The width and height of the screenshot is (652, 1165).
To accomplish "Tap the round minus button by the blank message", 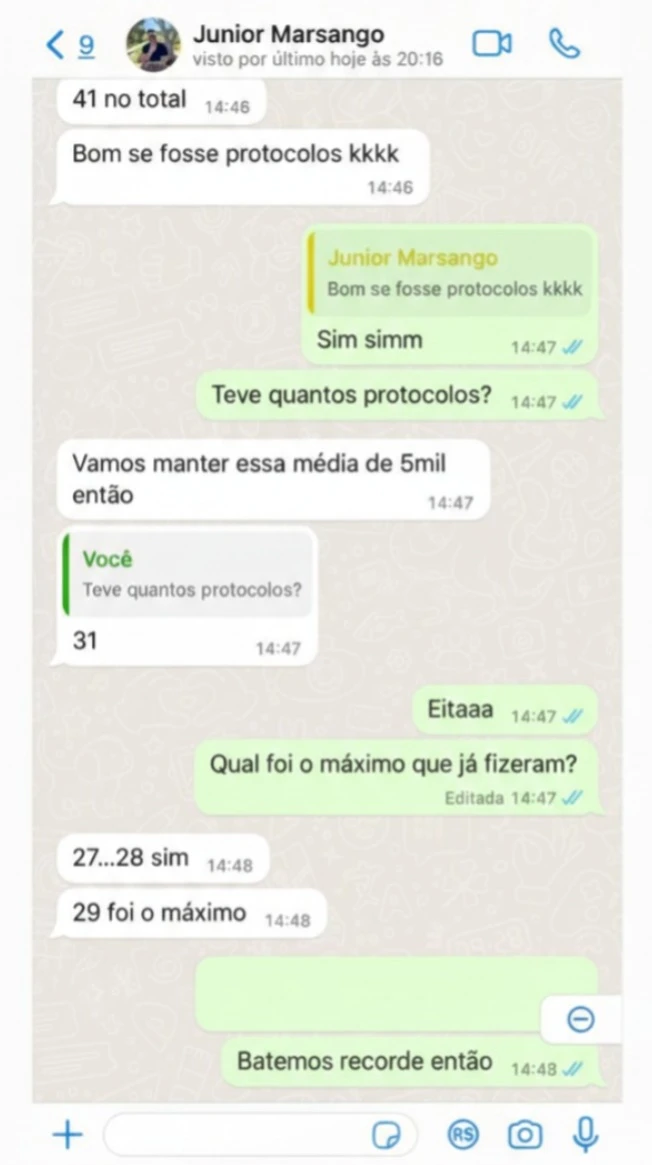I will (580, 1019).
